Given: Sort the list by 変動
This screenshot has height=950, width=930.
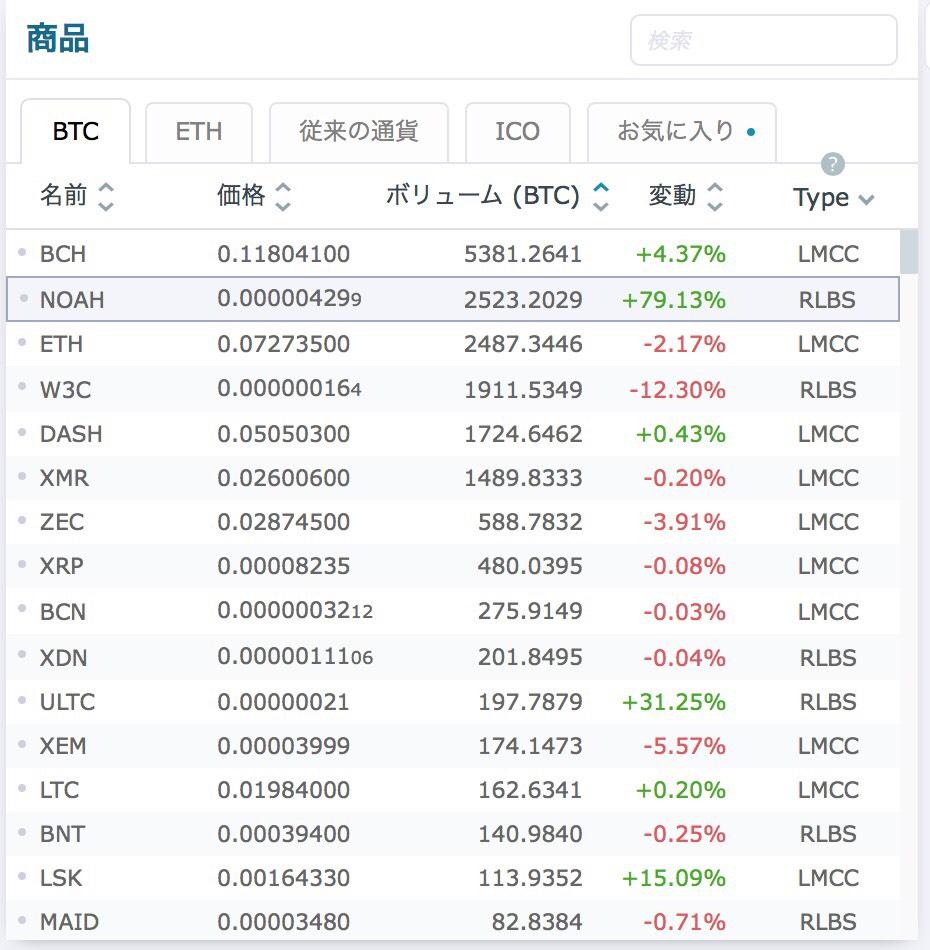Looking at the screenshot, I should pyautogui.click(x=685, y=196).
